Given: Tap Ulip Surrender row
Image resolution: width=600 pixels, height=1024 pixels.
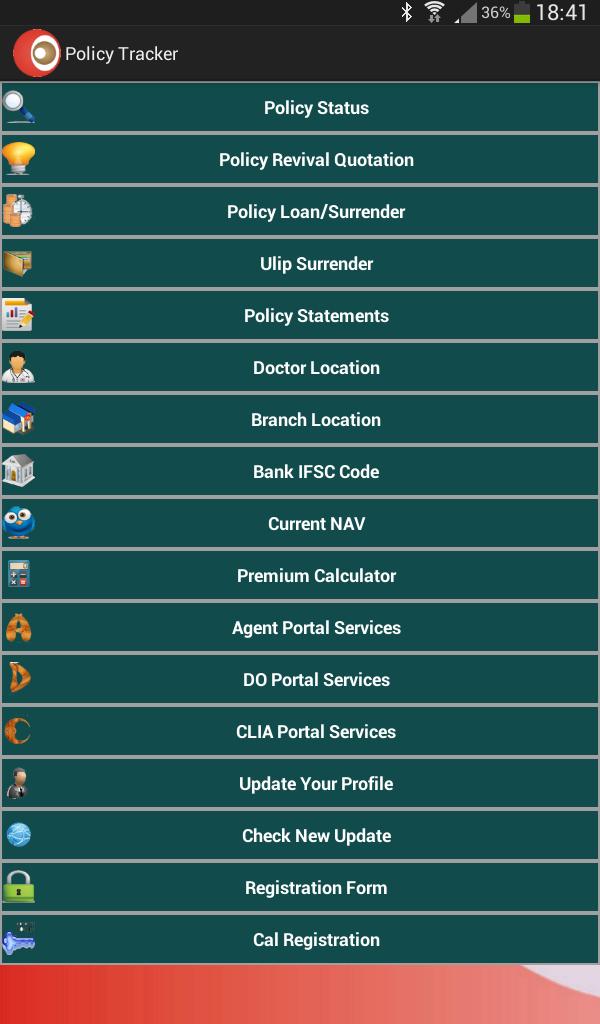Looking at the screenshot, I should 316,264.
